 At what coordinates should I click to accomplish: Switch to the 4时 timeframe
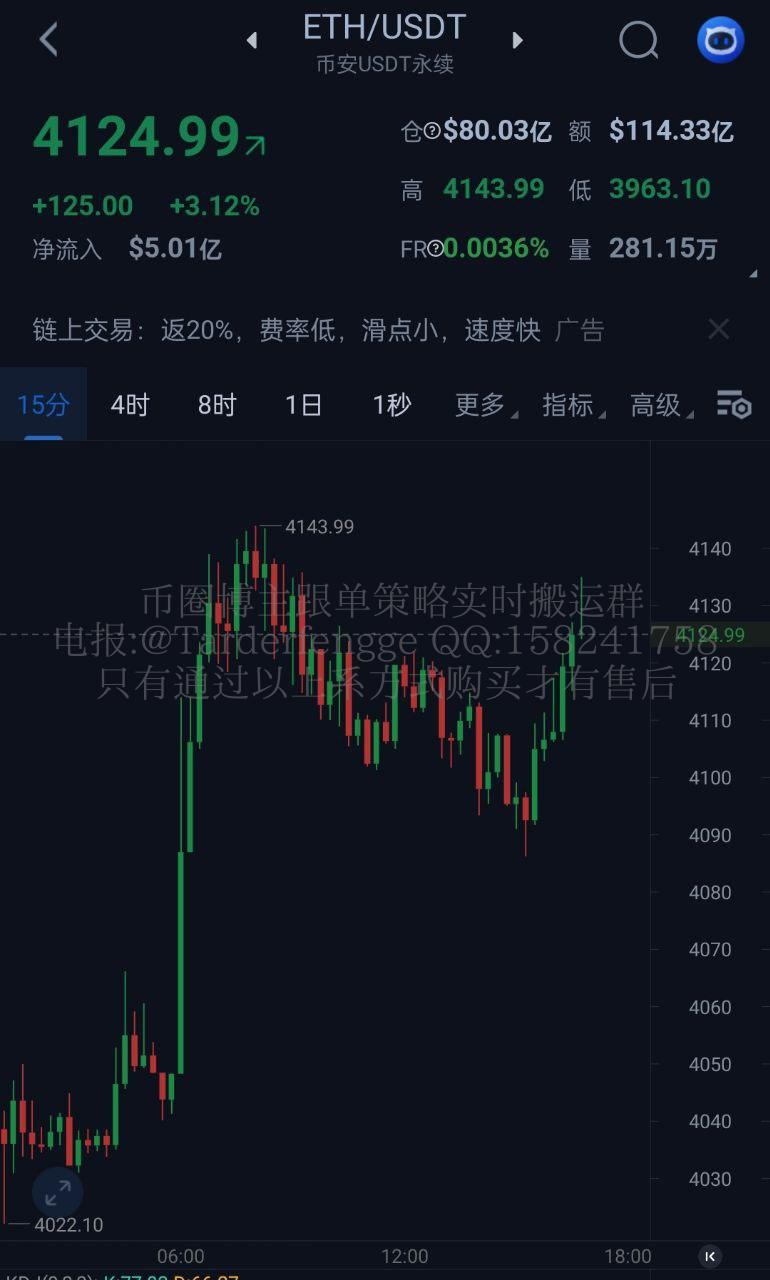130,405
